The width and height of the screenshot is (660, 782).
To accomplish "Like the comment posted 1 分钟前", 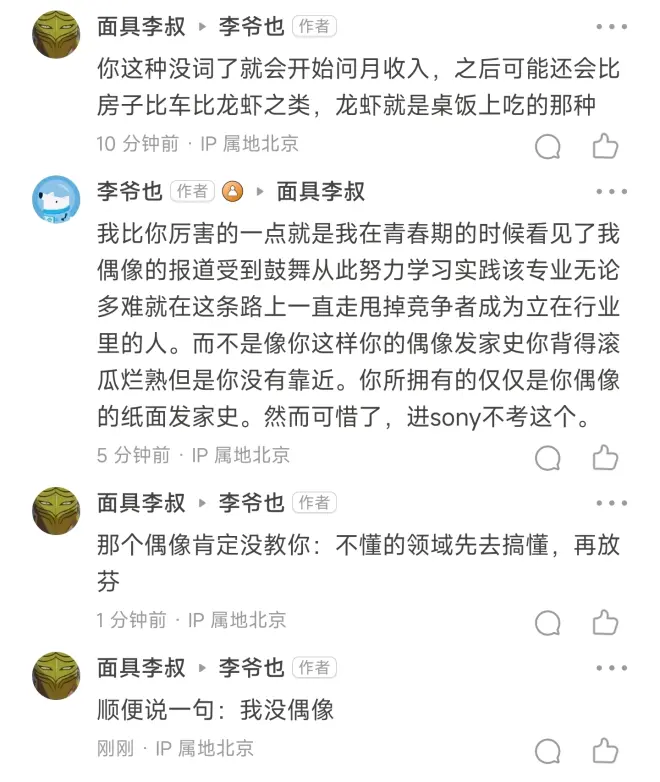I will point(605,623).
